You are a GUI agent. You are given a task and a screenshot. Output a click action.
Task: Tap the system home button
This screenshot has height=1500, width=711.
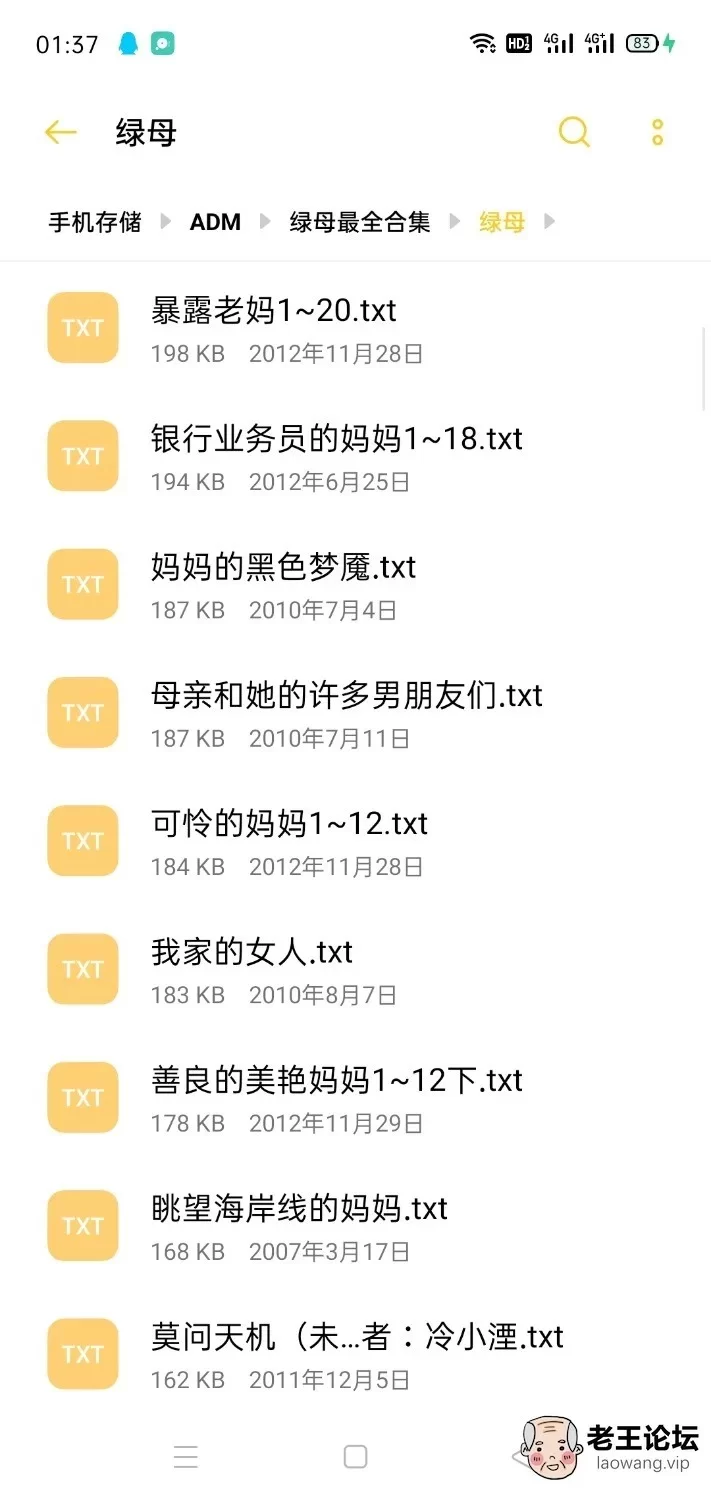355,1456
